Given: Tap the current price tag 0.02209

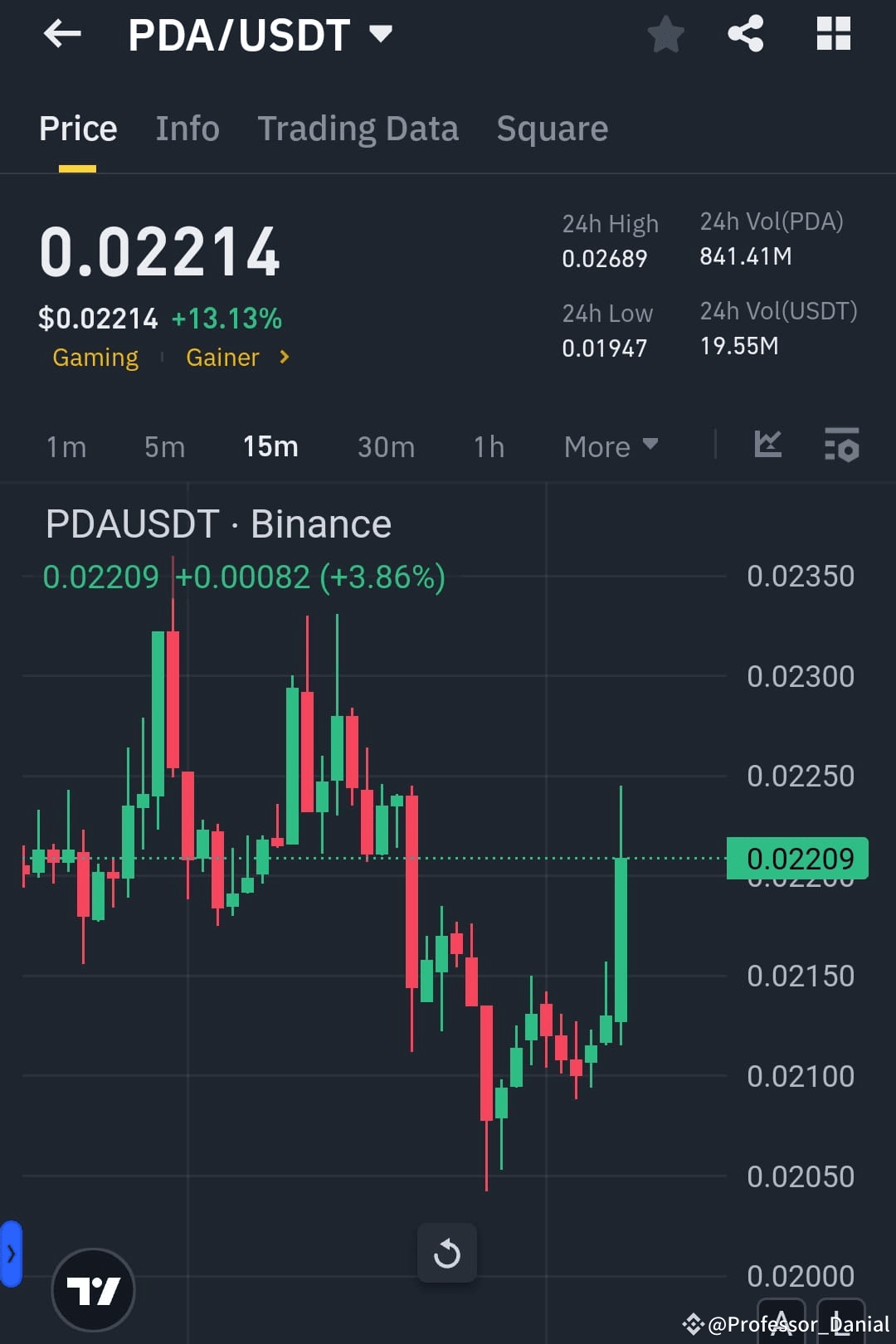Looking at the screenshot, I should pyautogui.click(x=797, y=859).
